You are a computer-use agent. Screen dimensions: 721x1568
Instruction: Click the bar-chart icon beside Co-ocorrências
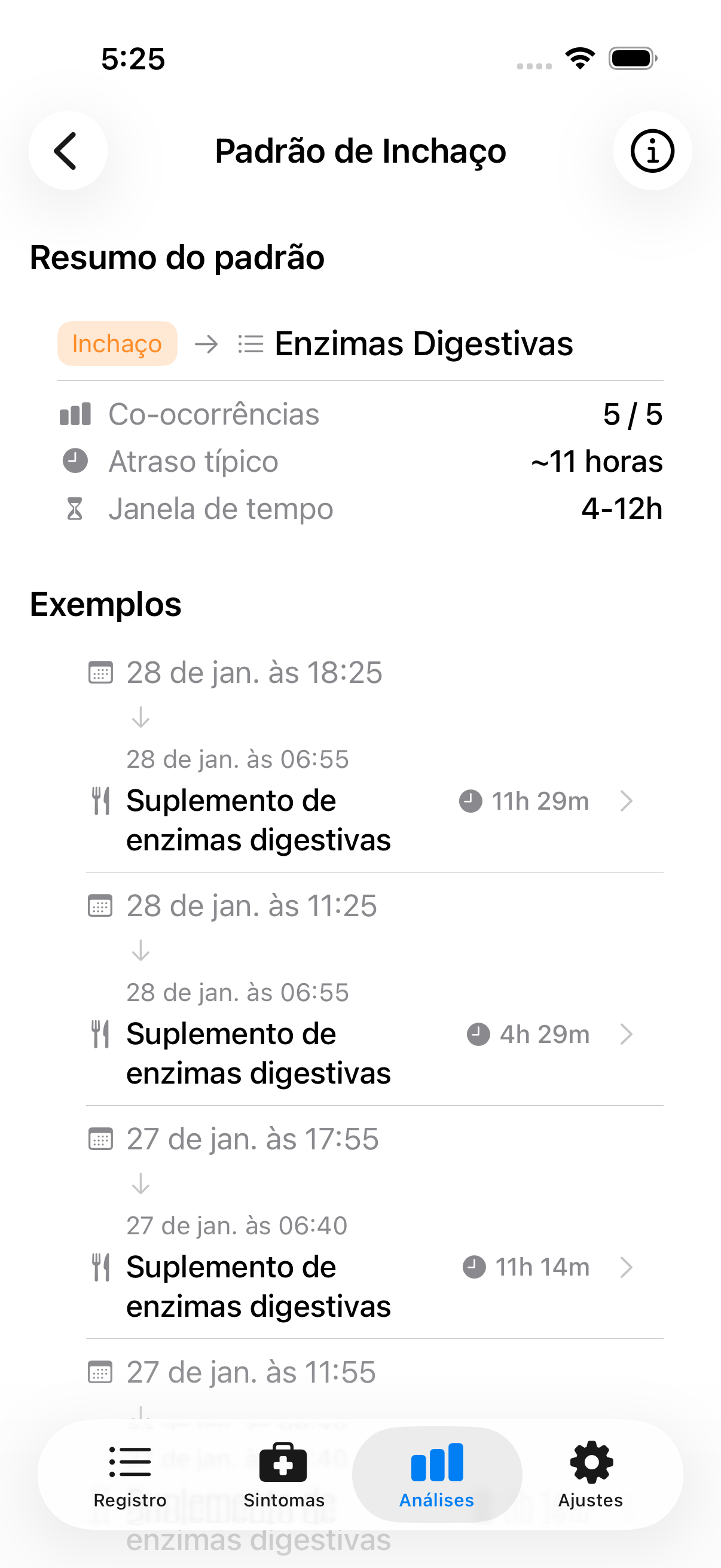74,414
